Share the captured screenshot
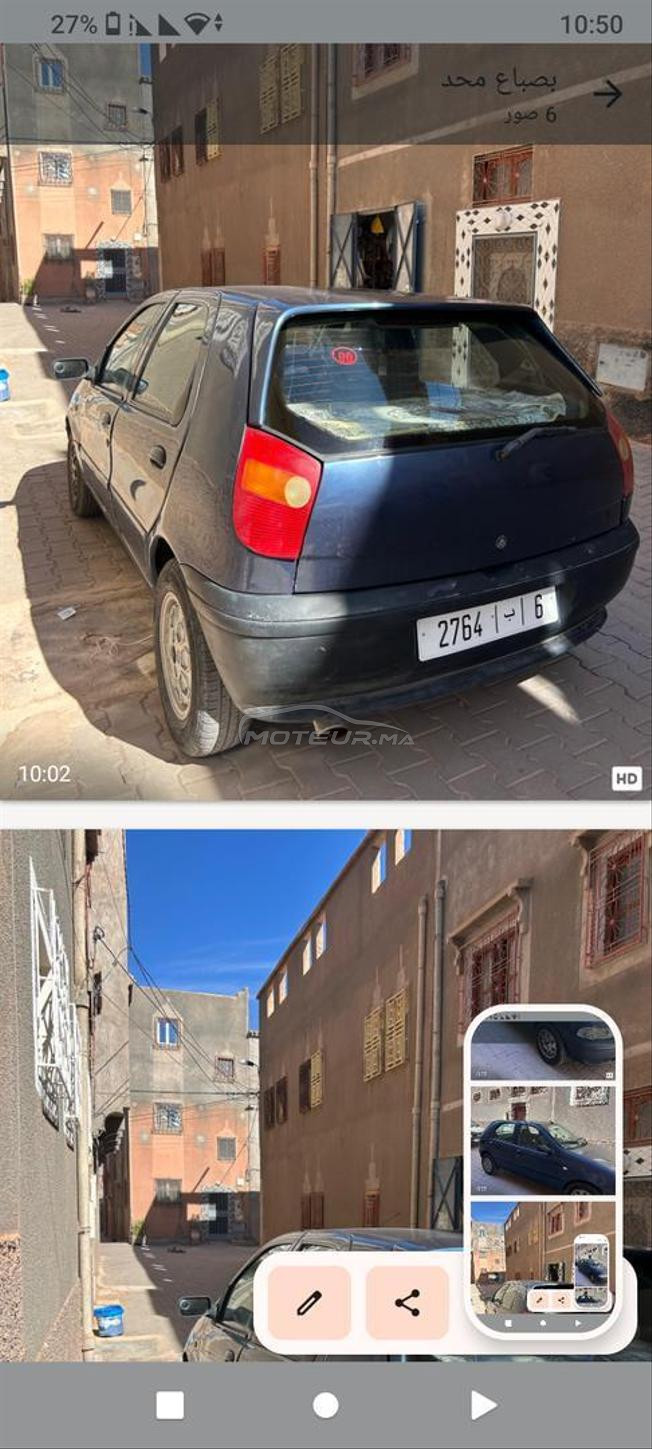The width and height of the screenshot is (652, 1449). 407,1303
